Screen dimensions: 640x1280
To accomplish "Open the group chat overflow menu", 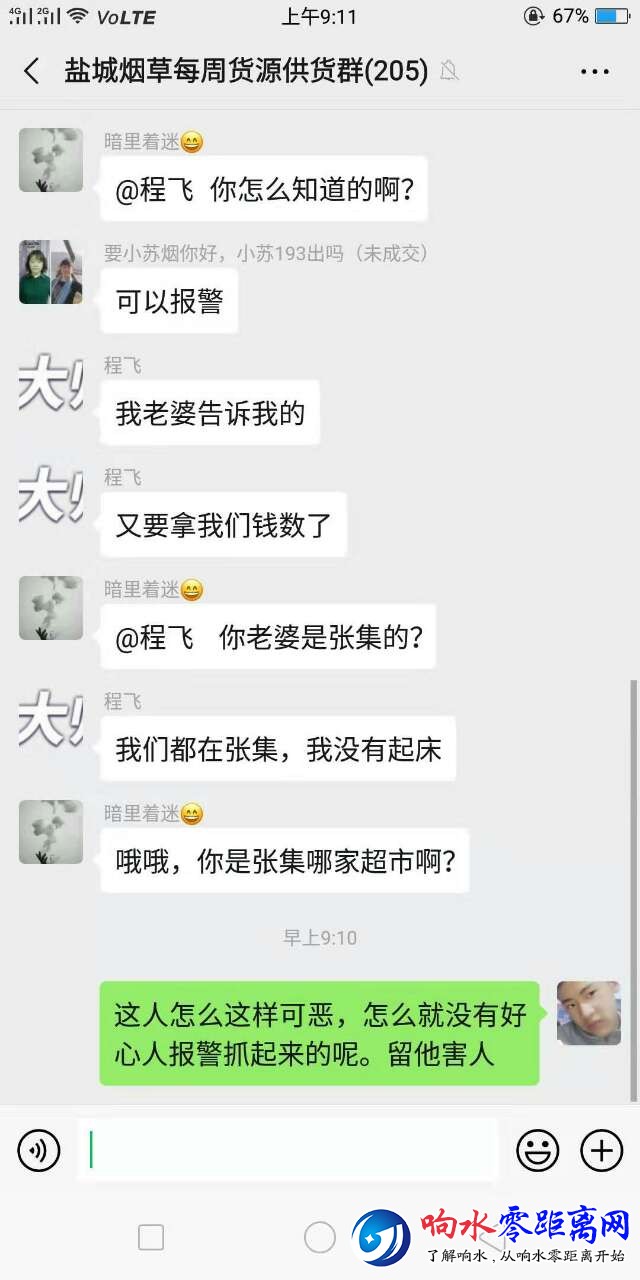I will tap(595, 71).
